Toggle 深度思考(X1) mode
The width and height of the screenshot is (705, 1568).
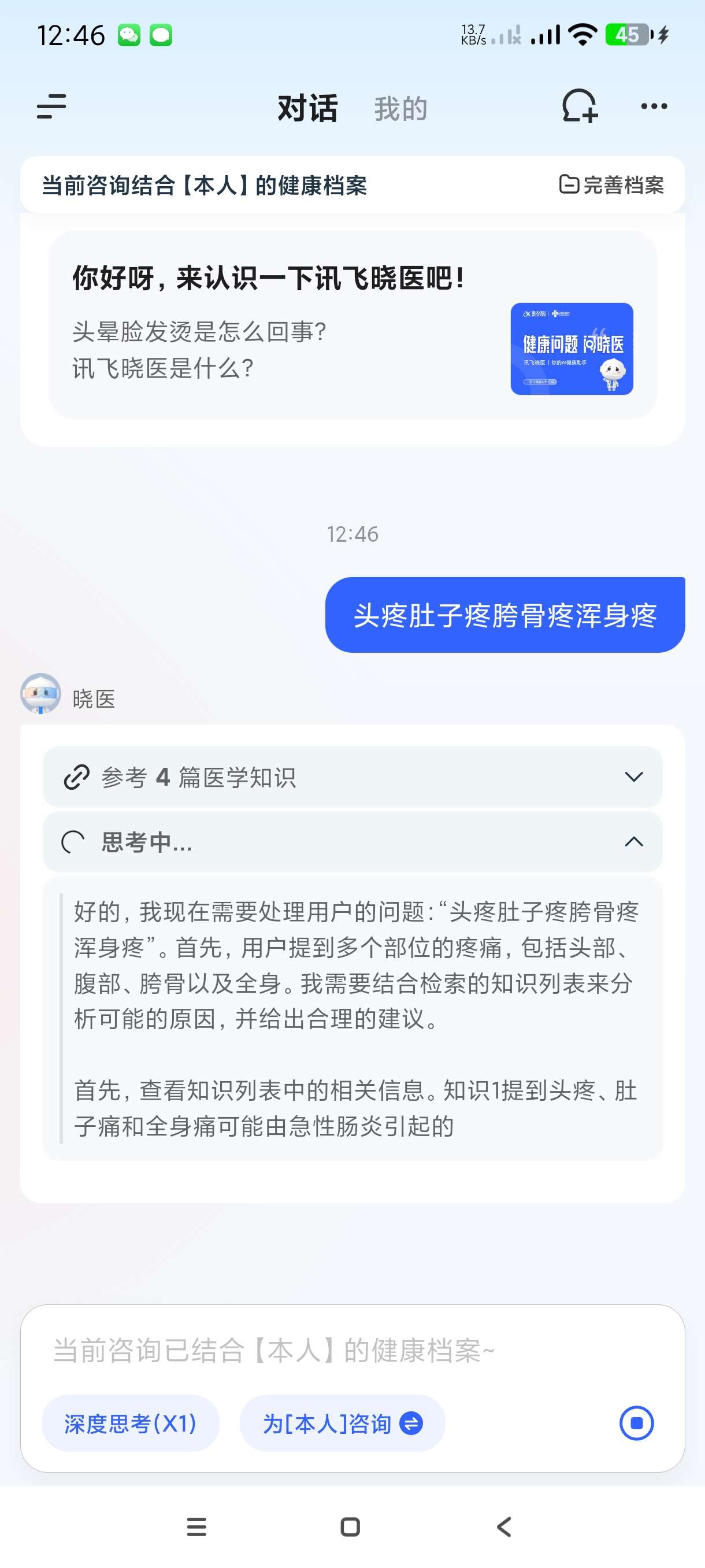130,1423
